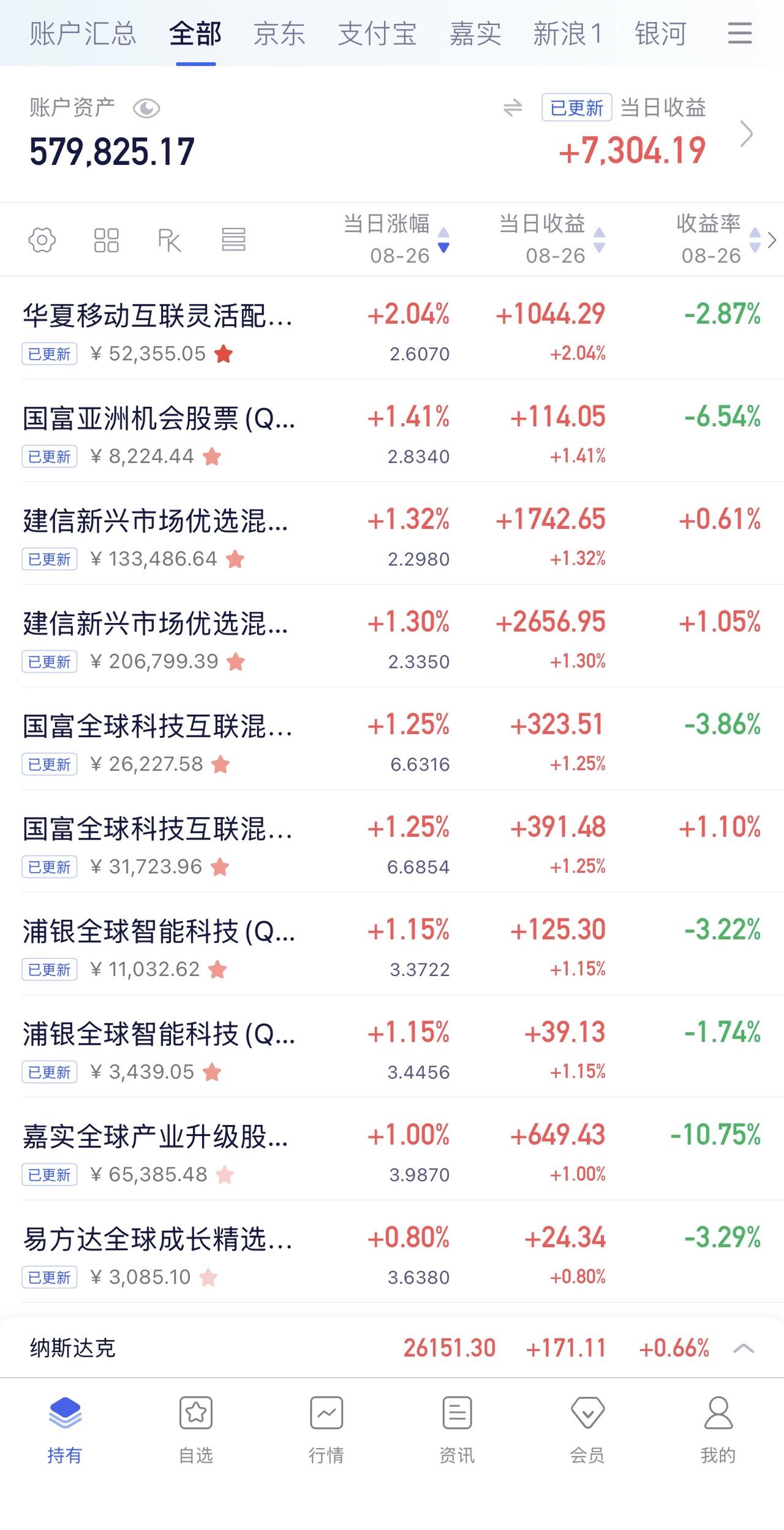Open the PK compare tool
784x1530 pixels.
coord(170,240)
